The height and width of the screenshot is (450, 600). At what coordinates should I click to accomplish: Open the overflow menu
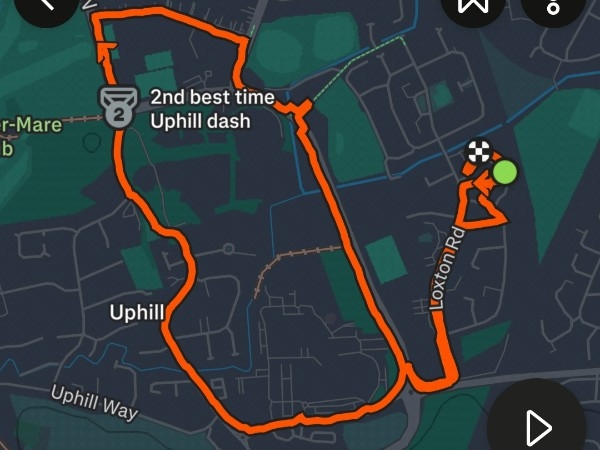553,6
